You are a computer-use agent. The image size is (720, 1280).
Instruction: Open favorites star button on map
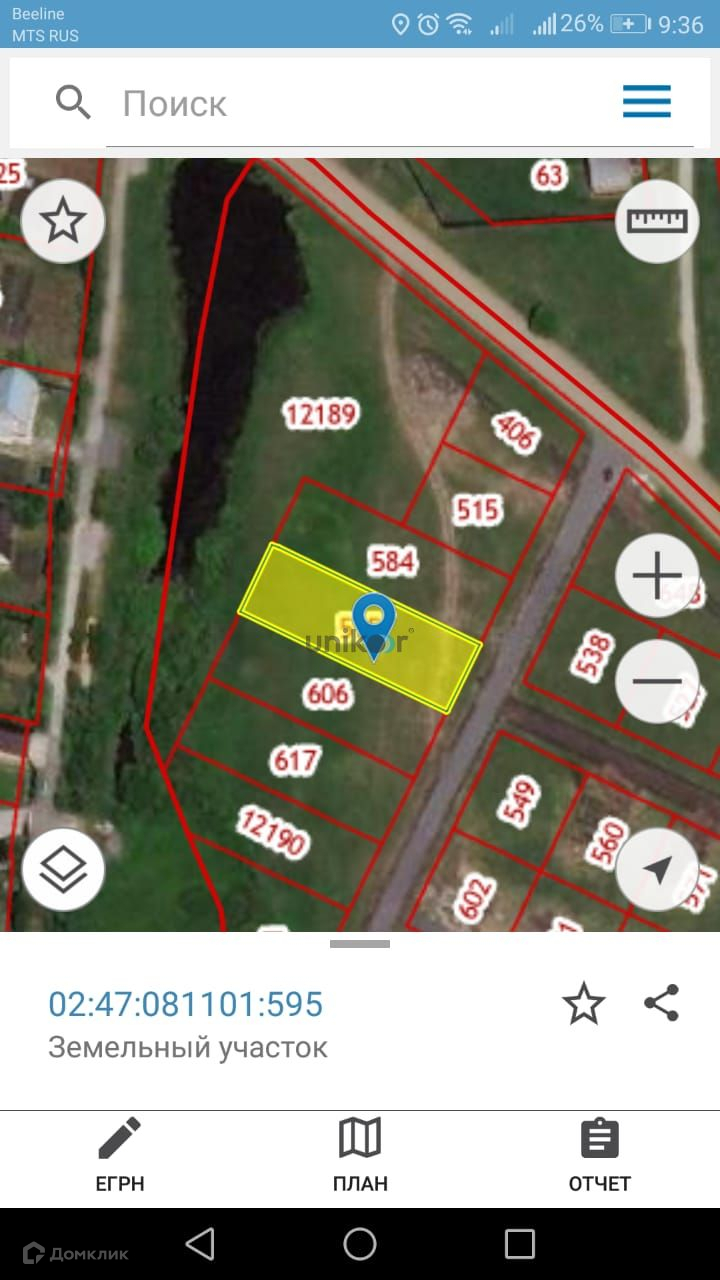coord(63,221)
